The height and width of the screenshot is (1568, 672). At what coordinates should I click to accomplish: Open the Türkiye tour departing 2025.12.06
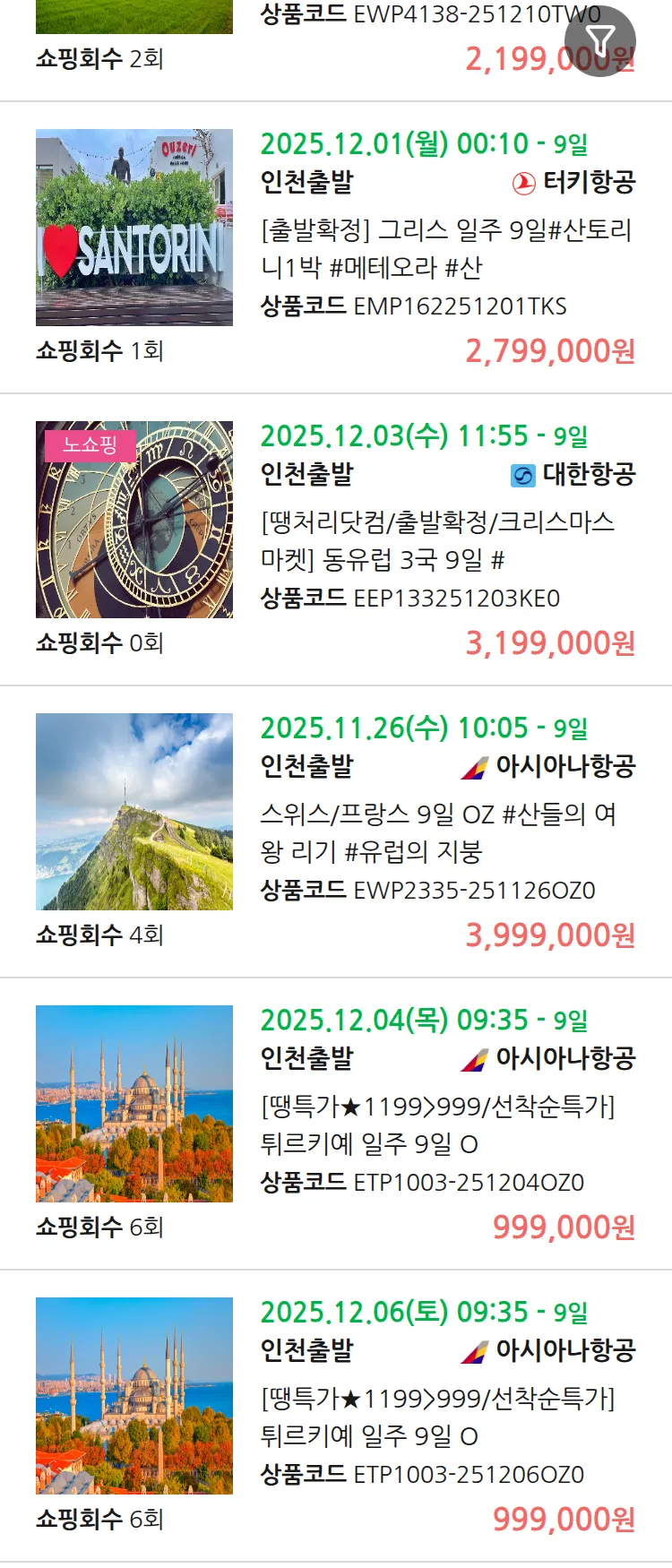tap(437, 1417)
